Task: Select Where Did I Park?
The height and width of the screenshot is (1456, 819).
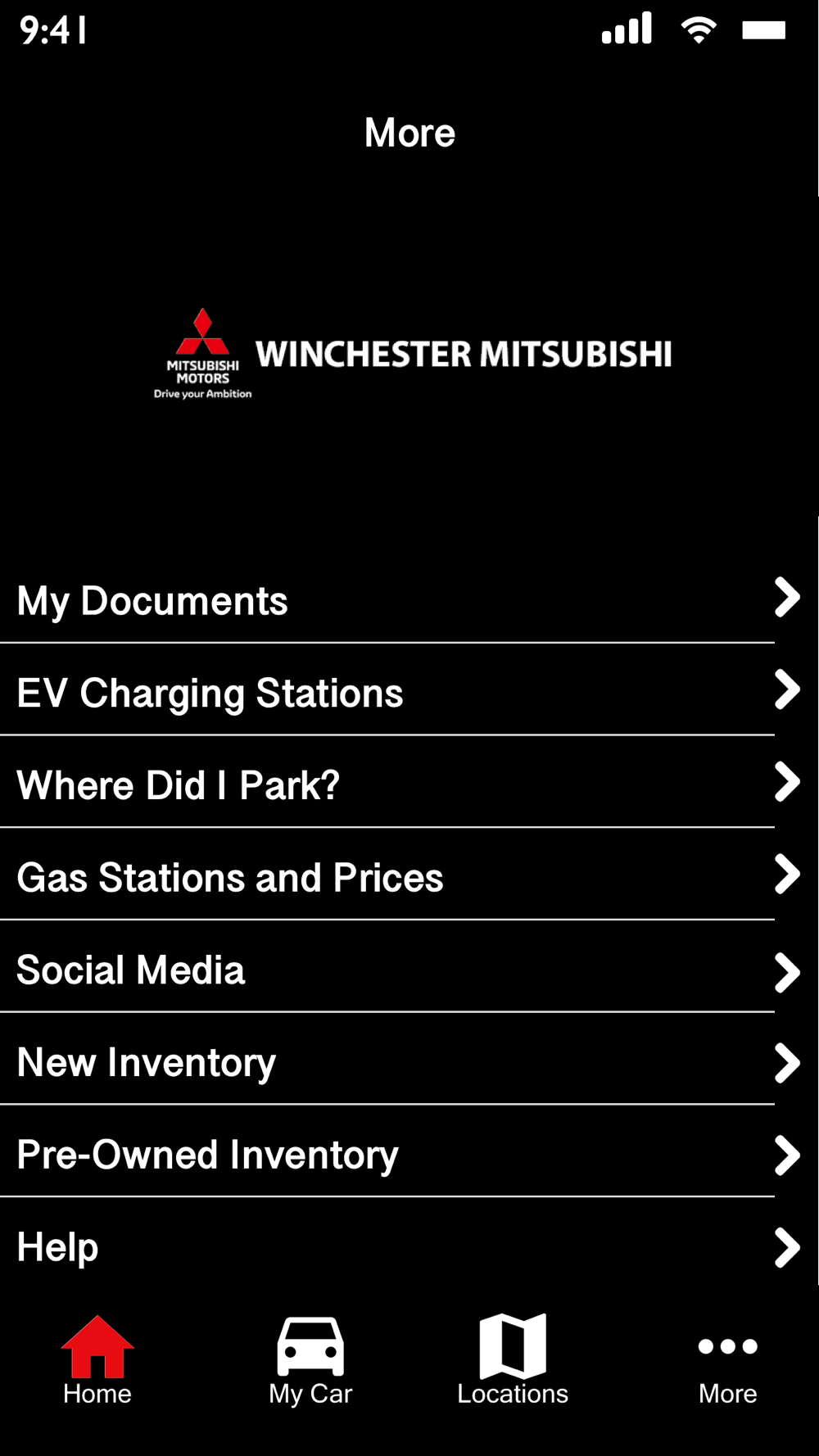Action: point(409,782)
